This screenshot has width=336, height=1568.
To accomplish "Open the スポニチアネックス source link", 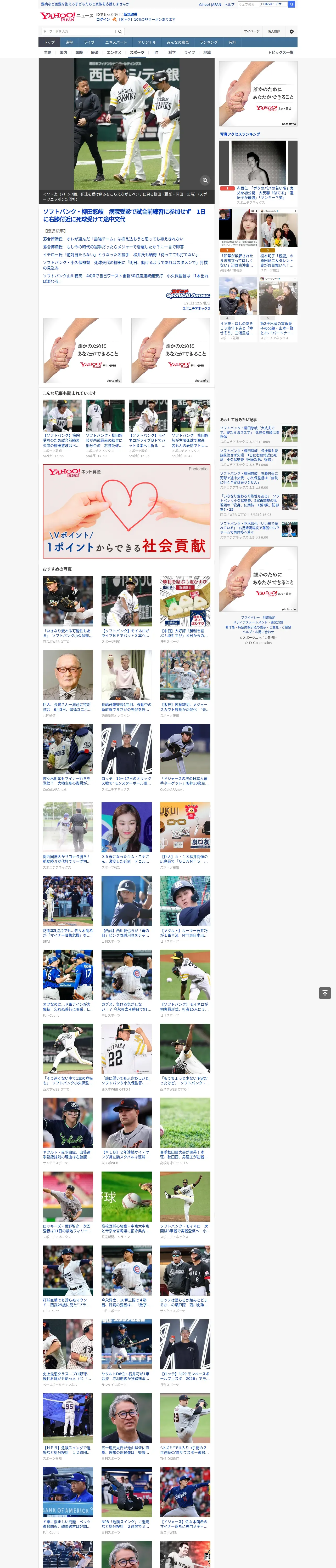I will (196, 309).
